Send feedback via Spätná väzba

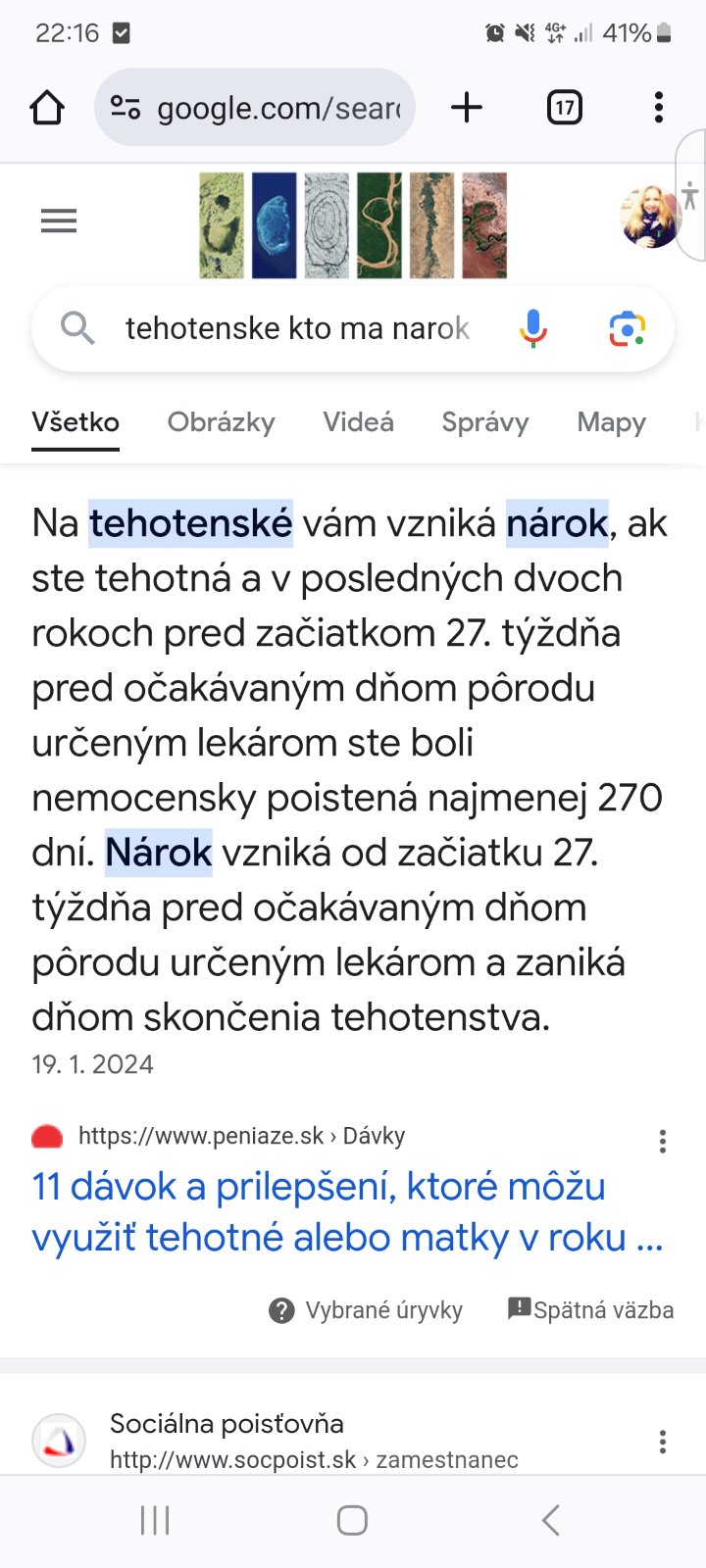(591, 1310)
